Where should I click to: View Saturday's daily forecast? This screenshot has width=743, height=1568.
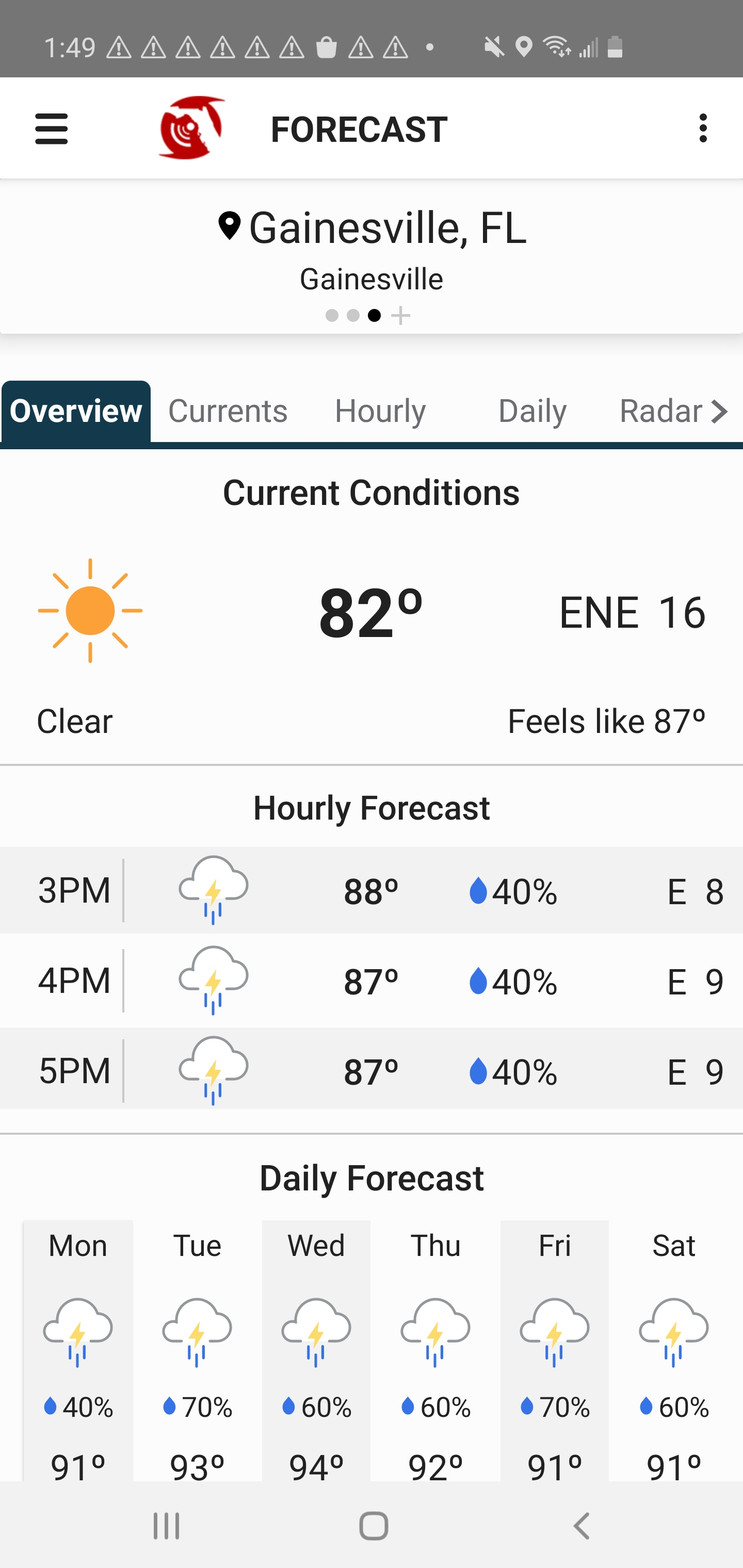pos(674,1350)
